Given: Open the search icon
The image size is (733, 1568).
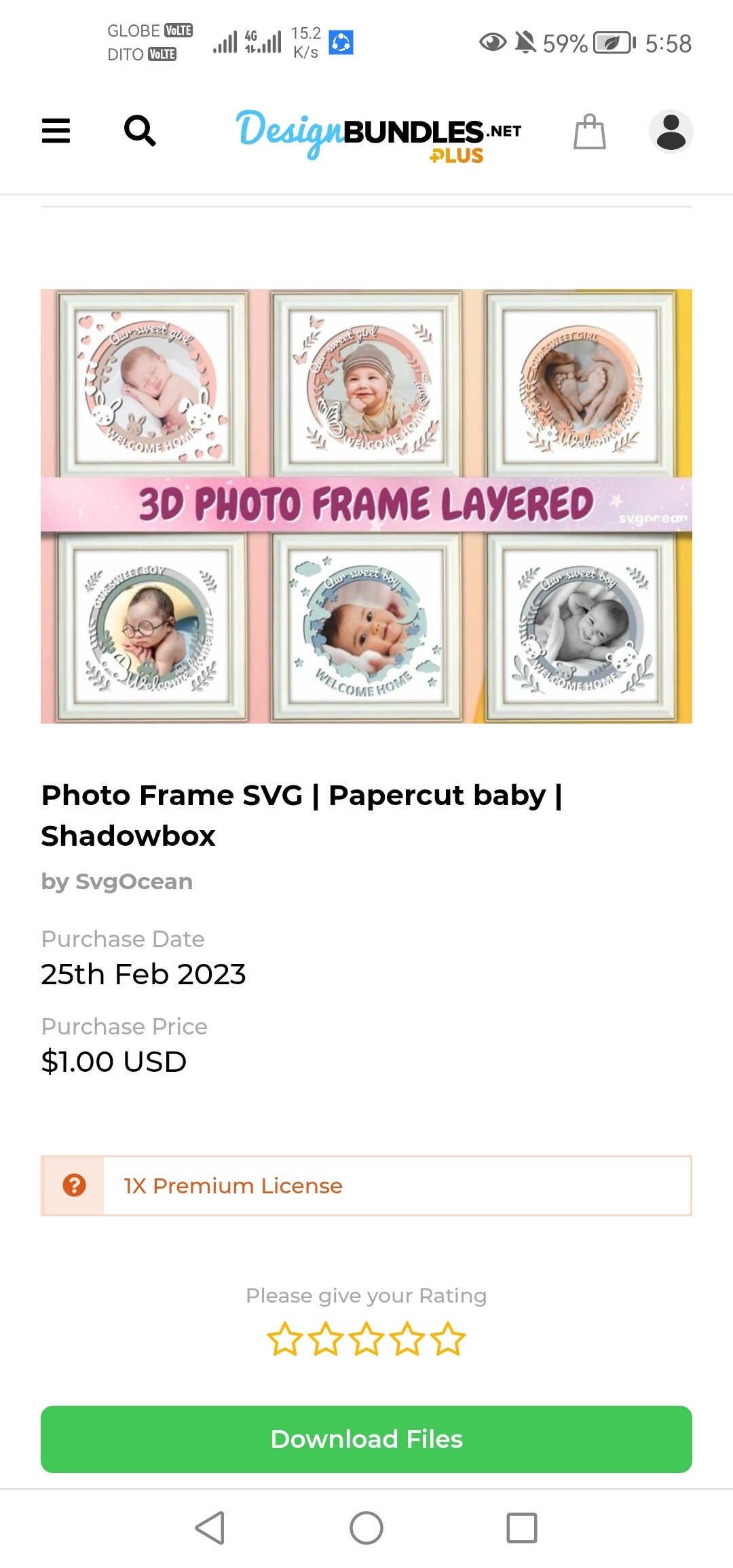Looking at the screenshot, I should pos(140,131).
